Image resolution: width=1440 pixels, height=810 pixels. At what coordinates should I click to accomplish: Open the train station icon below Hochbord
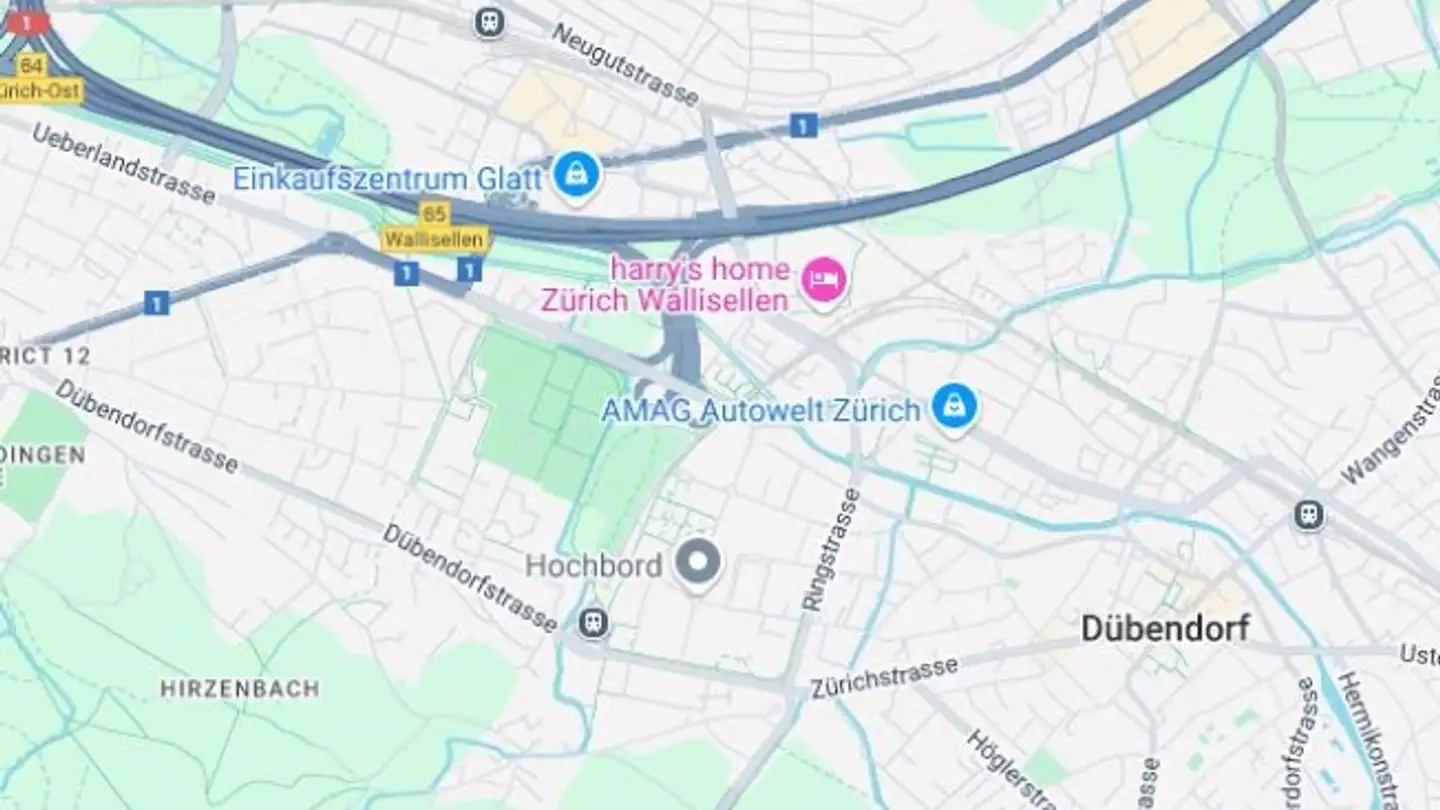point(594,623)
